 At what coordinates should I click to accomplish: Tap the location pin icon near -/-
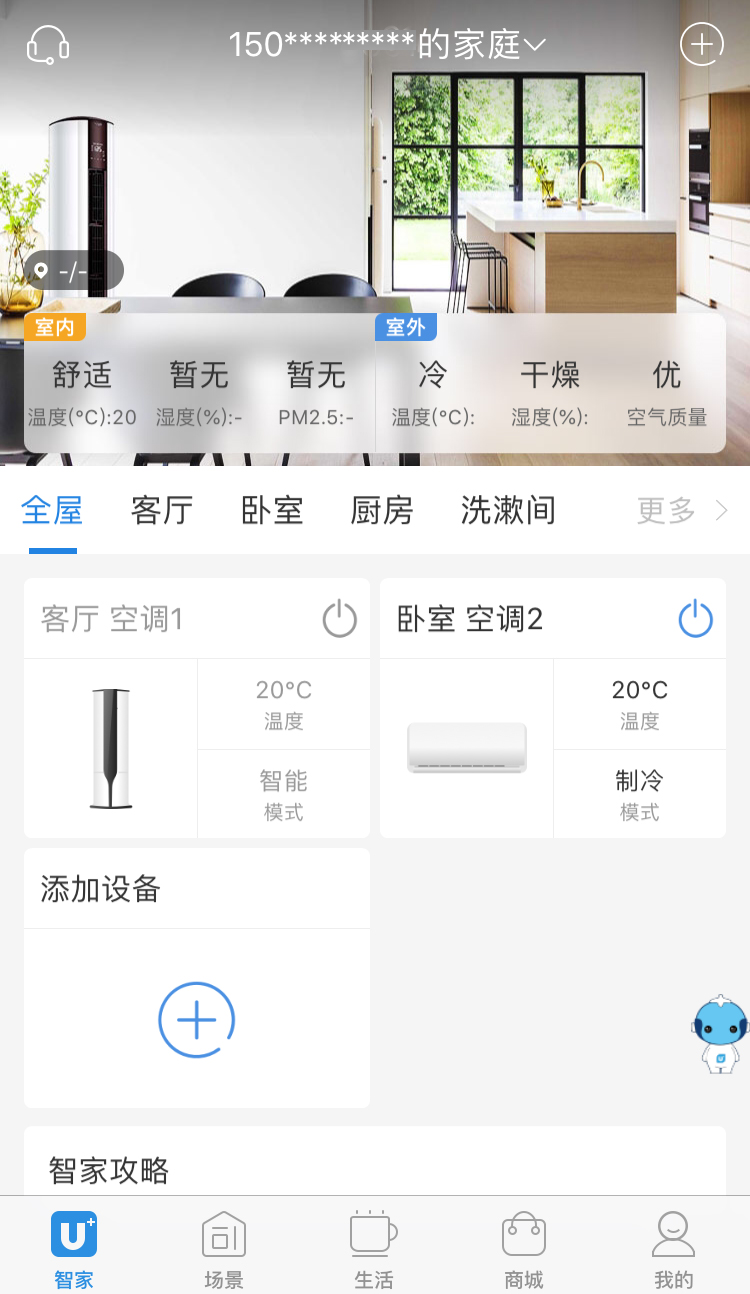tap(41, 270)
